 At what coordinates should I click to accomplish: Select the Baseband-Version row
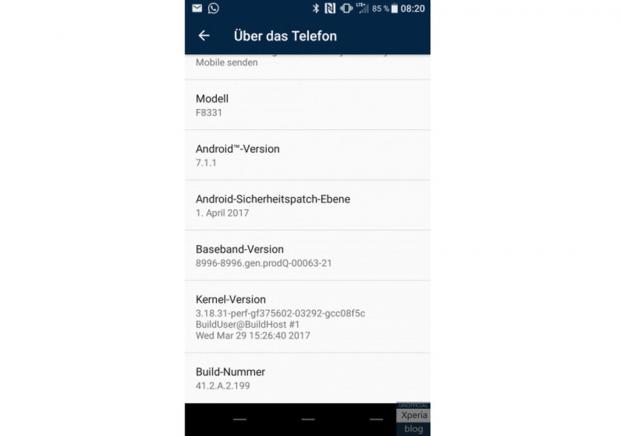coord(307,255)
